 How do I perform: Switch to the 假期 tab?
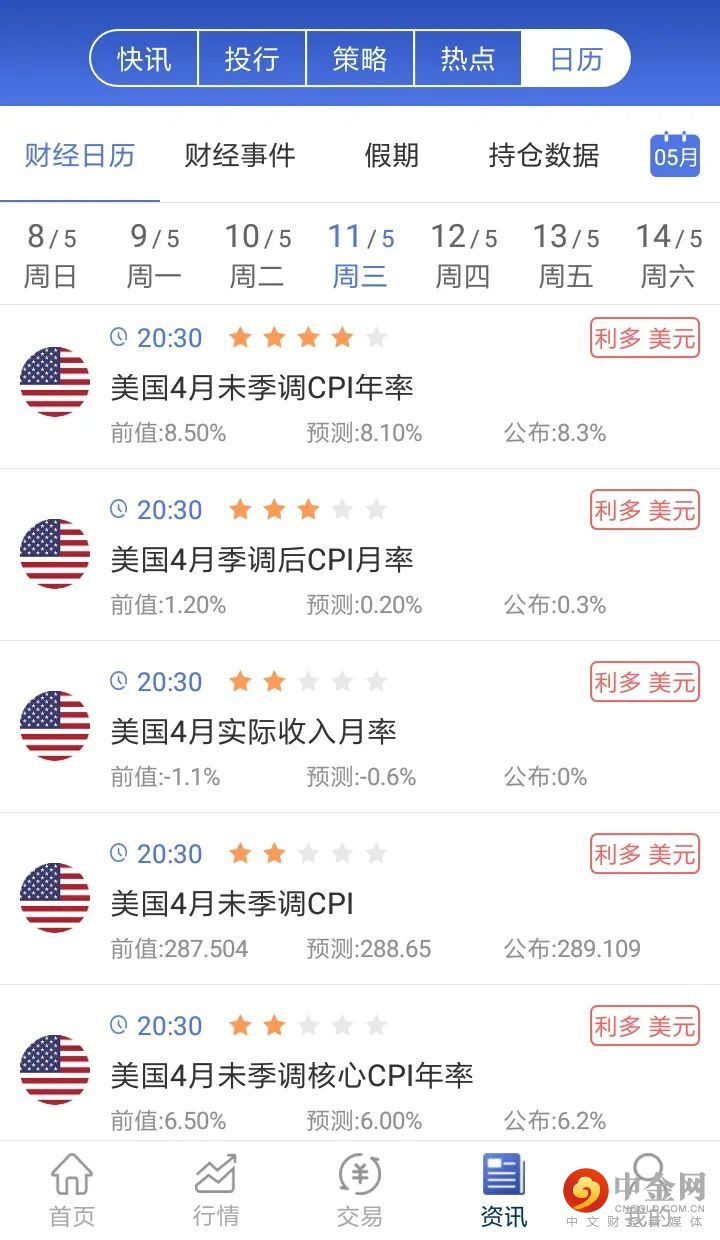coord(391,156)
